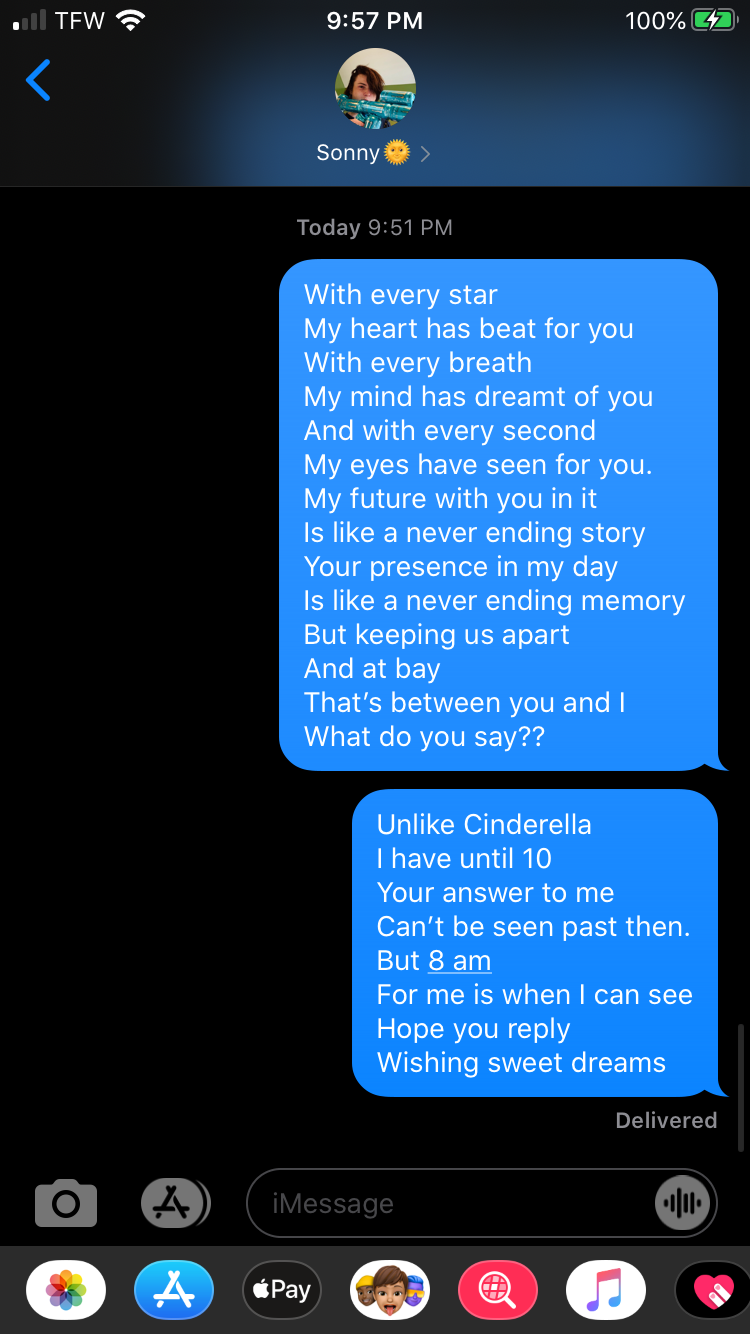This screenshot has height=1334, width=750.
Task: Open the Music iMessage app
Action: point(606,1290)
